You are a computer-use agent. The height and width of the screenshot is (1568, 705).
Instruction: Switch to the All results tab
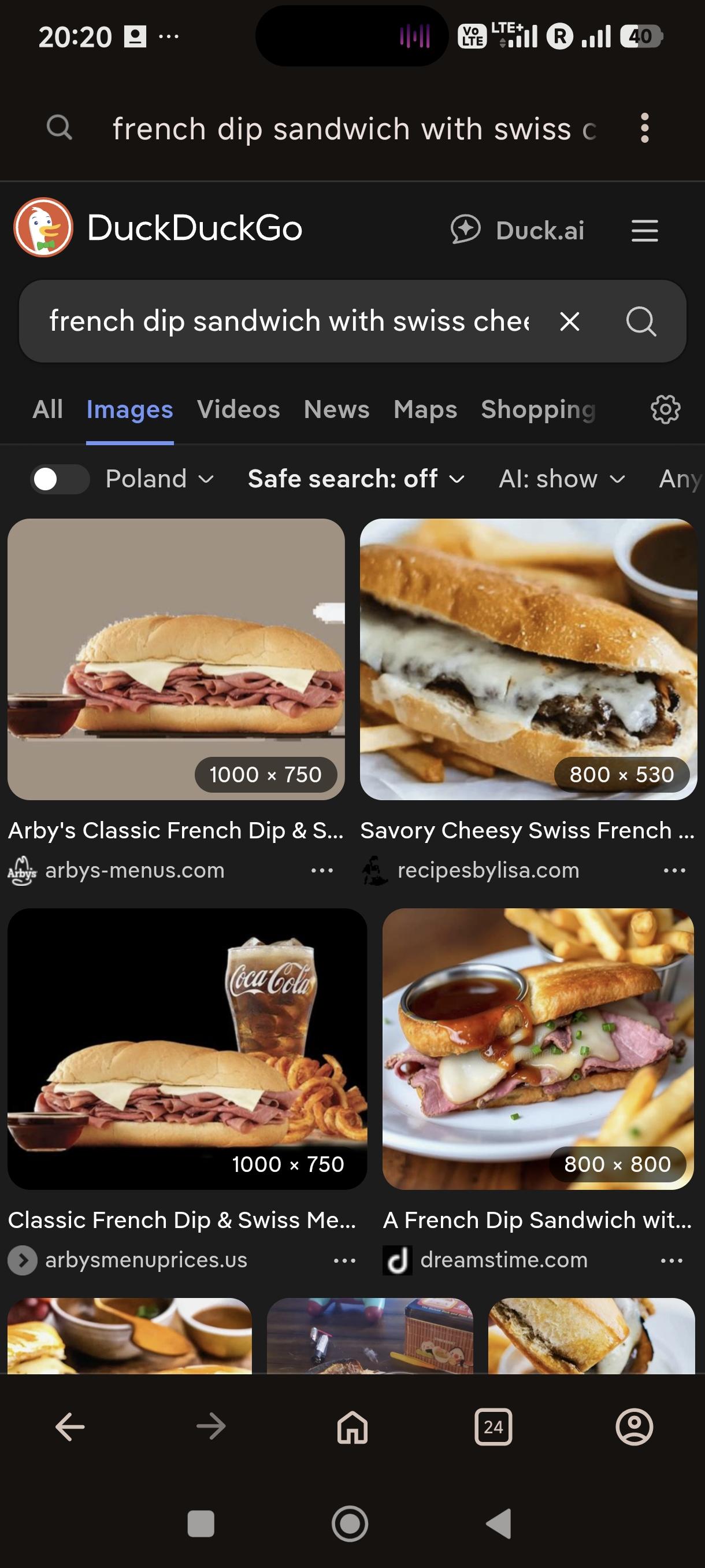[47, 410]
